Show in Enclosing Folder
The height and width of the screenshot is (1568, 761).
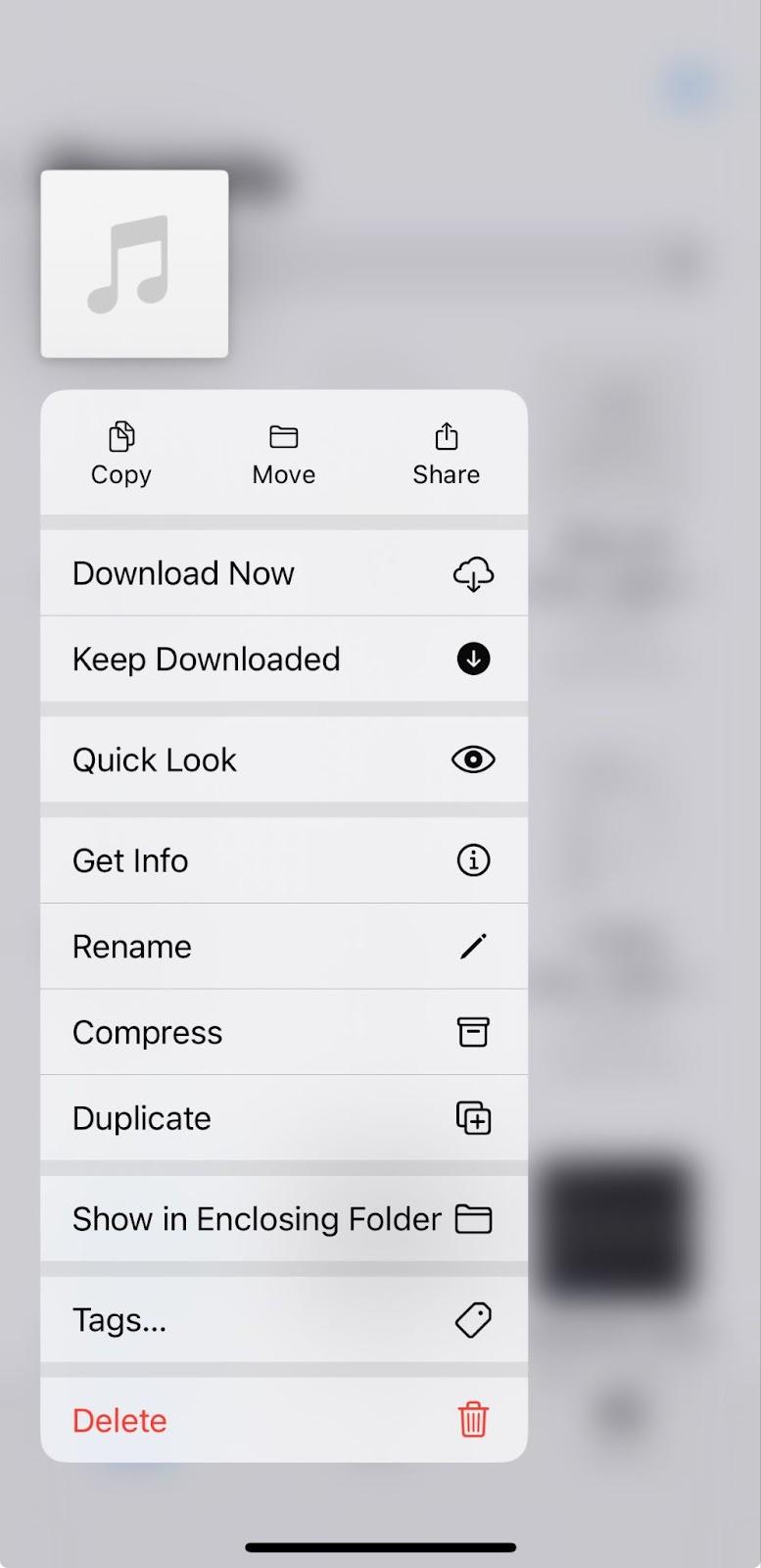click(283, 1219)
